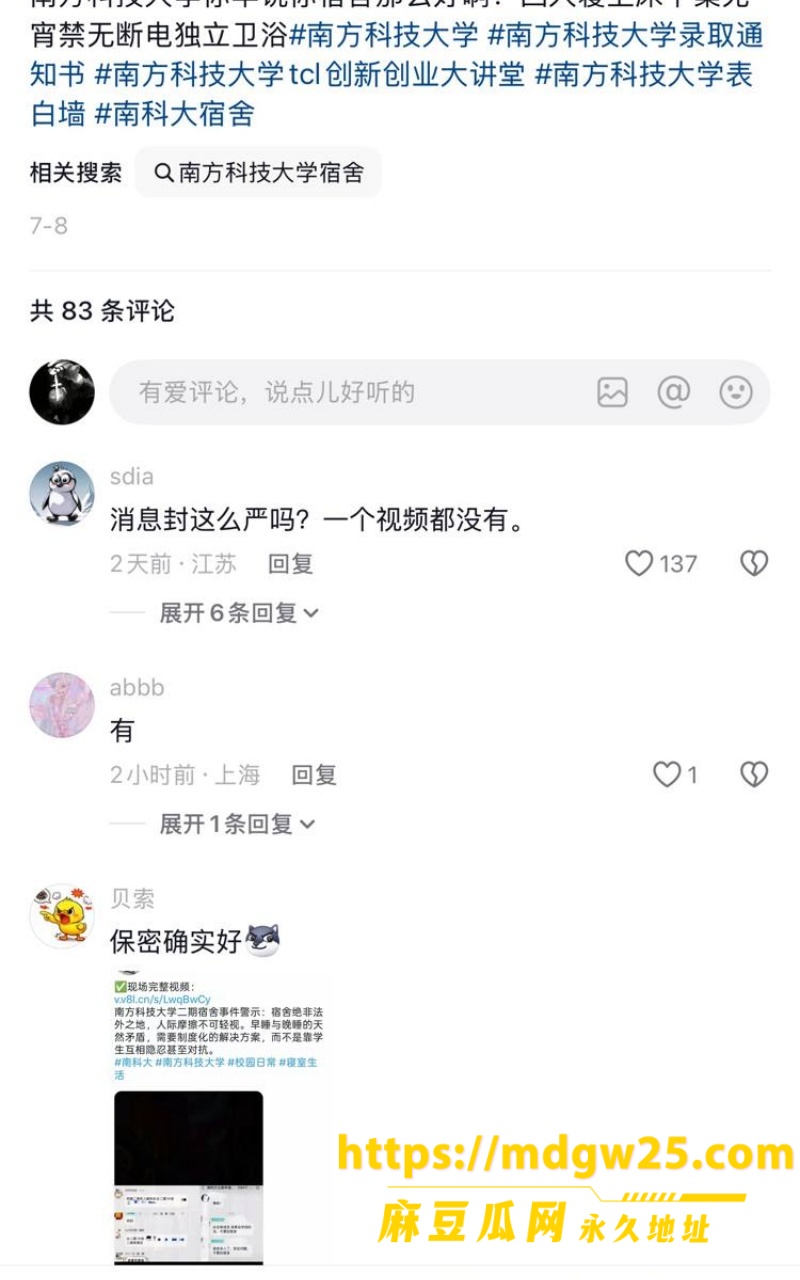Open the image in 贝索's comment
The width and height of the screenshot is (800, 1280).
coord(220,1117)
